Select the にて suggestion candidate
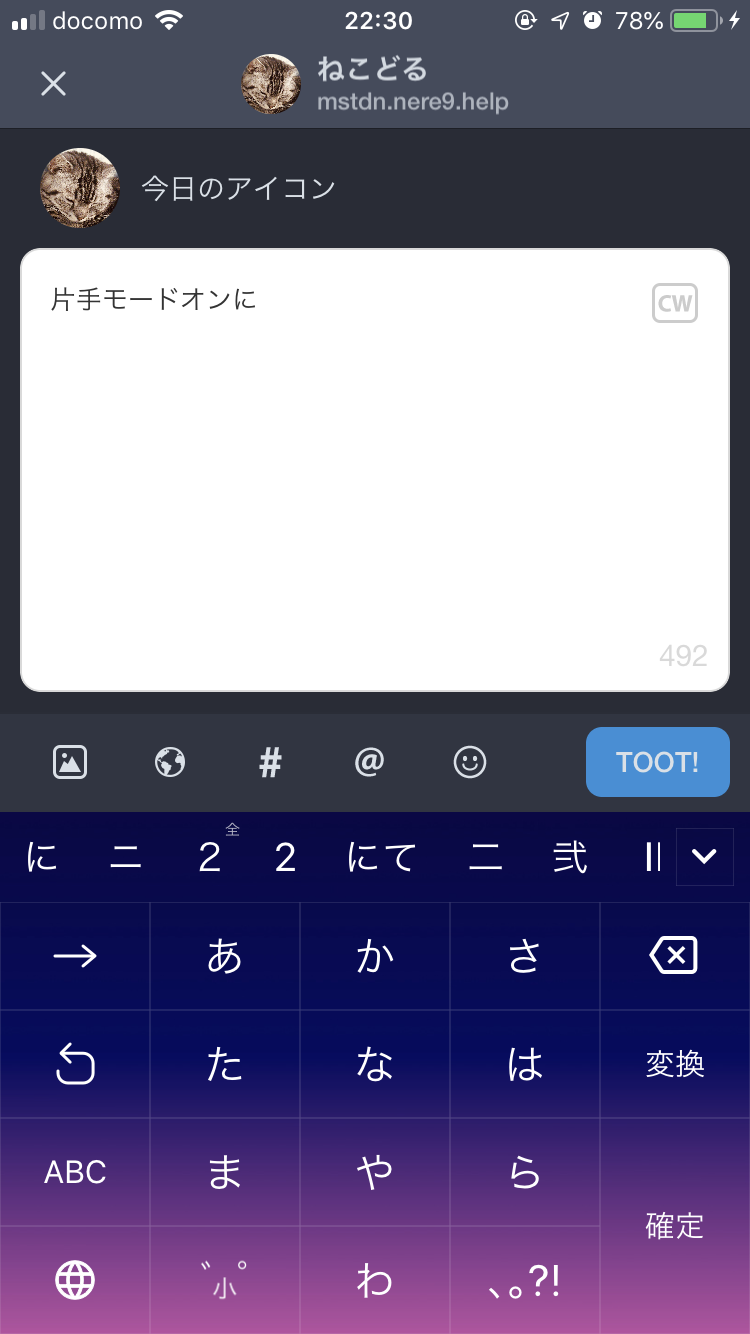Viewport: 750px width, 1334px height. 381,858
